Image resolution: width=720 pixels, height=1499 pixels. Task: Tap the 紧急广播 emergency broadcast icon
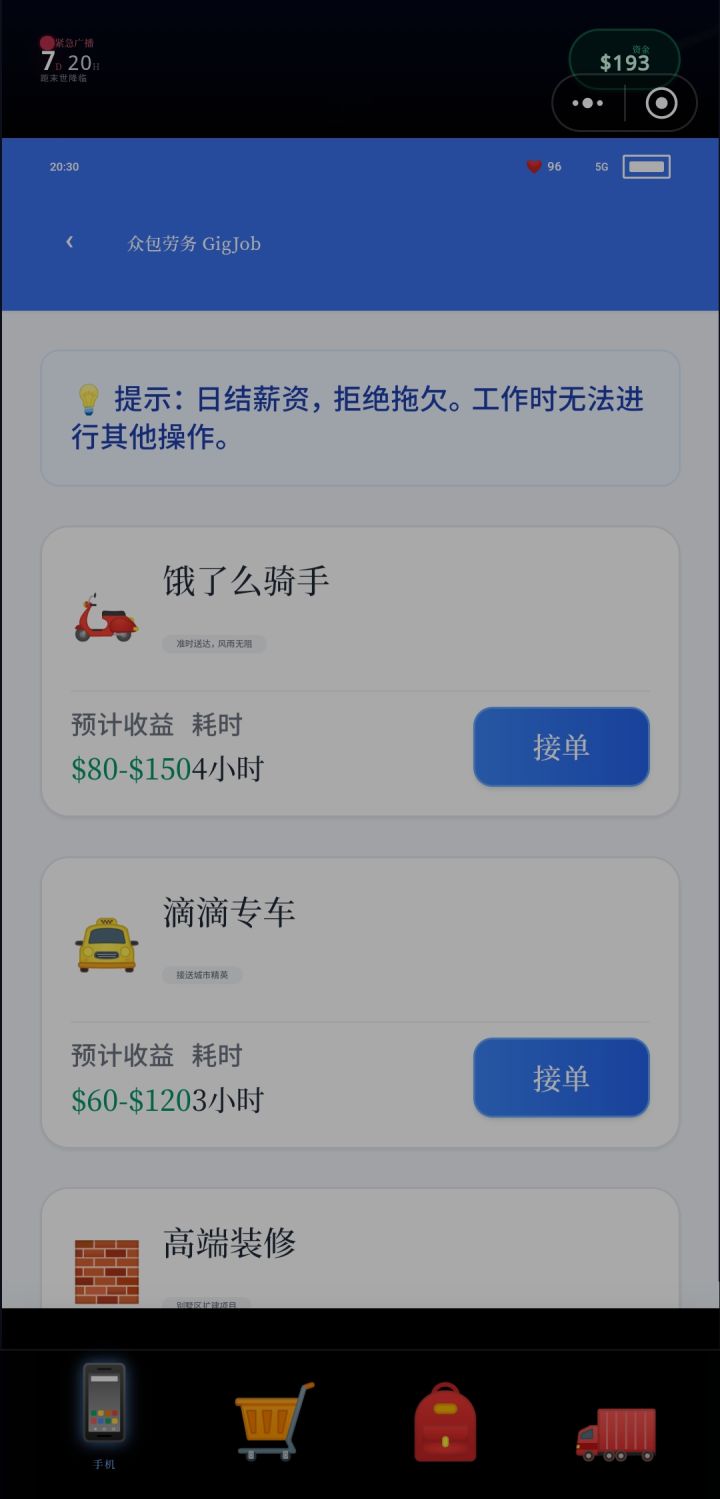click(45, 44)
